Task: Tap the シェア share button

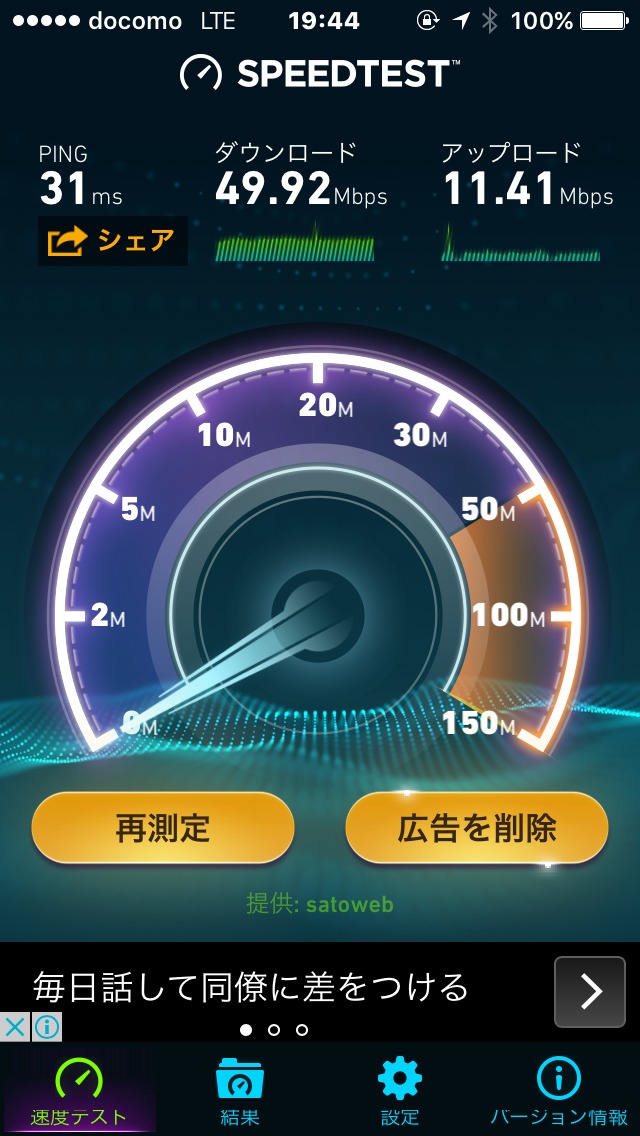Action: [x=112, y=241]
